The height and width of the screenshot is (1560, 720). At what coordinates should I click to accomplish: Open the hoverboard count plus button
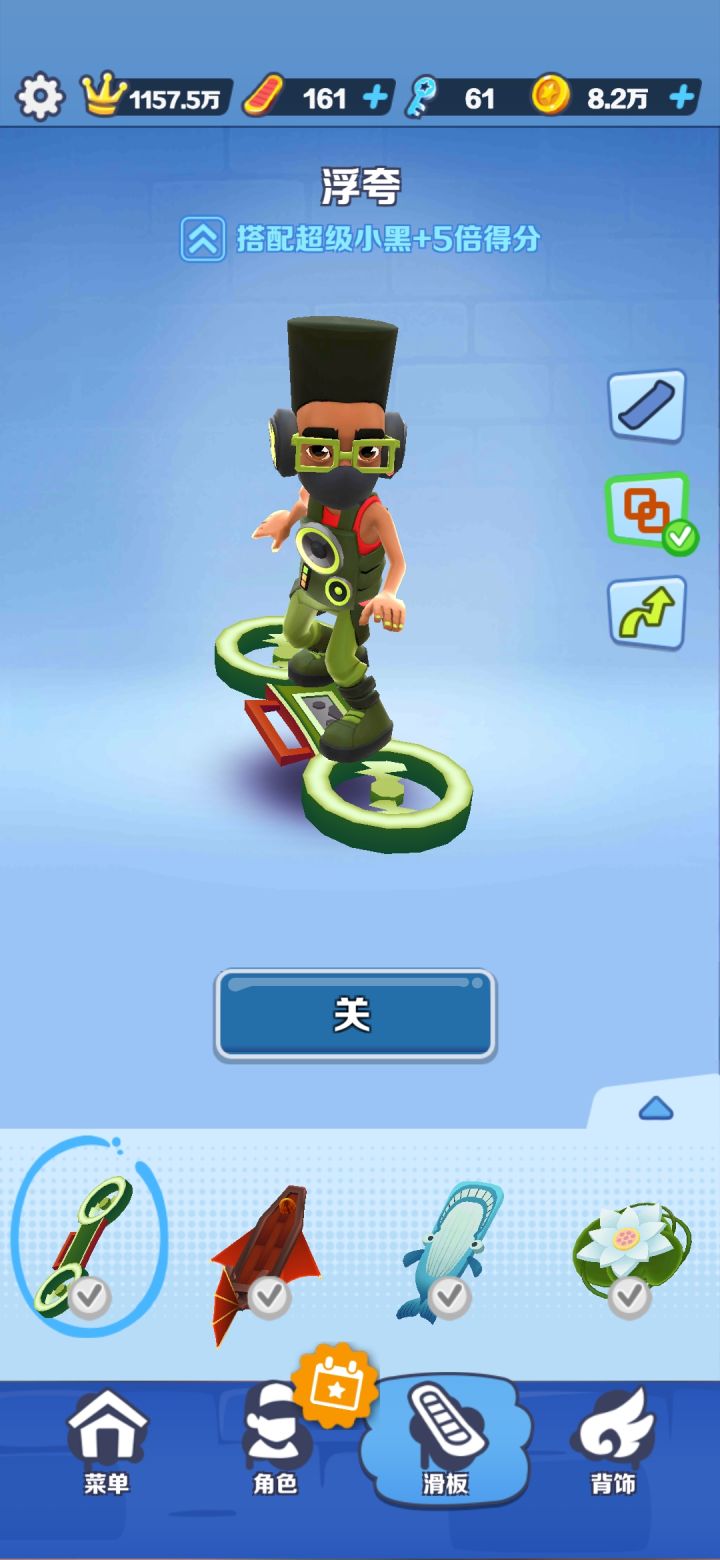coord(374,97)
